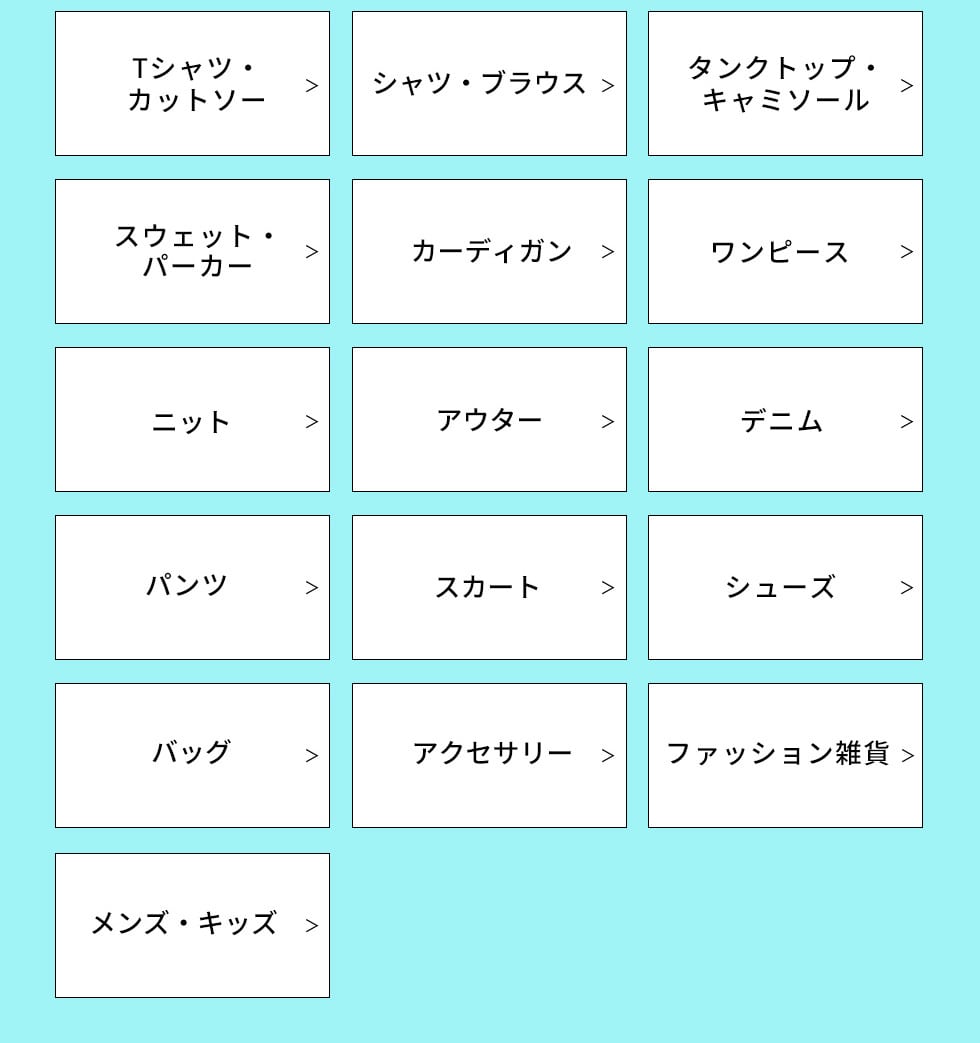This screenshot has height=1043, width=980.
Task: Tap the カーディガン category button
Action: [x=489, y=252]
